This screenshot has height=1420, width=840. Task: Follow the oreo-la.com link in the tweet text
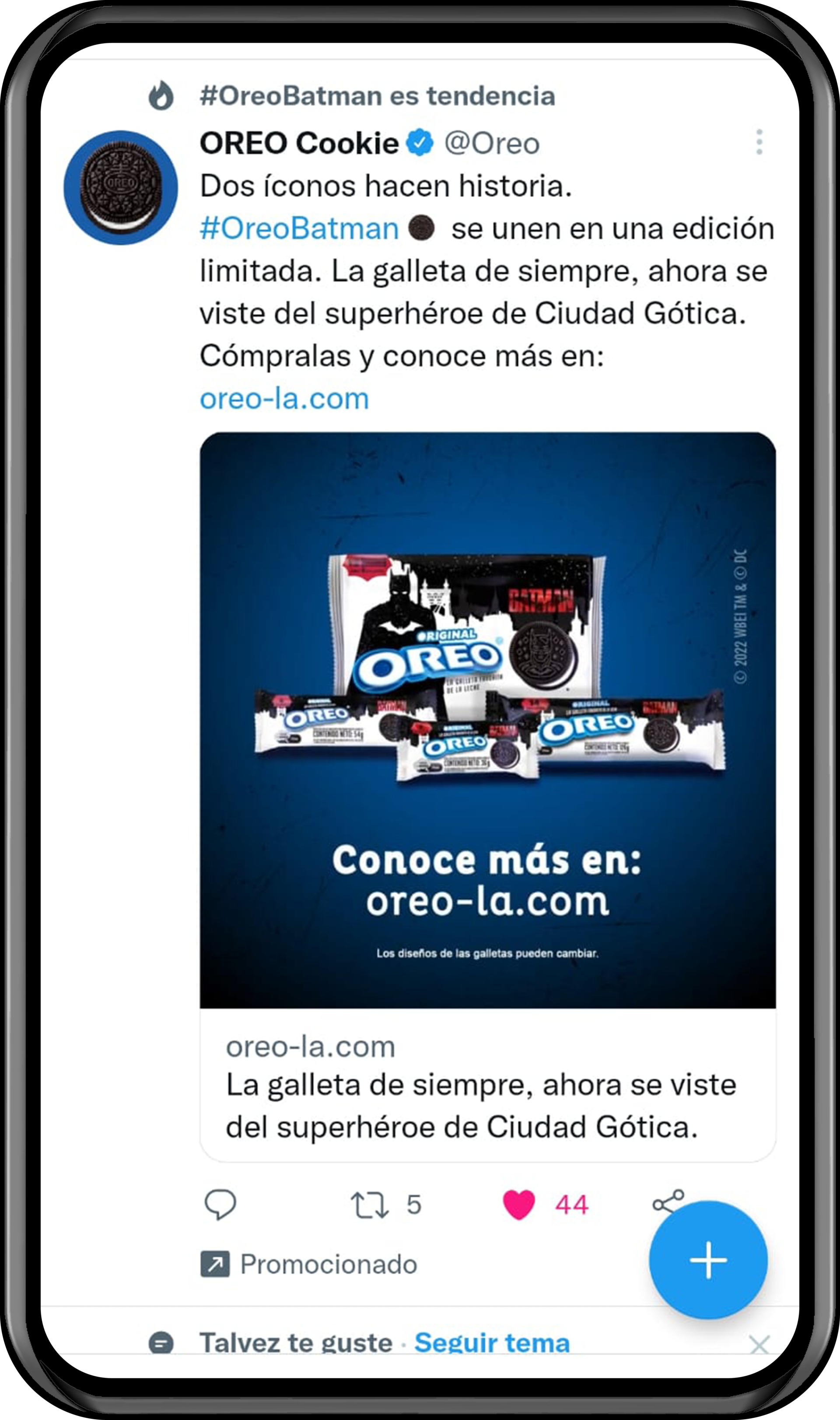tap(284, 399)
